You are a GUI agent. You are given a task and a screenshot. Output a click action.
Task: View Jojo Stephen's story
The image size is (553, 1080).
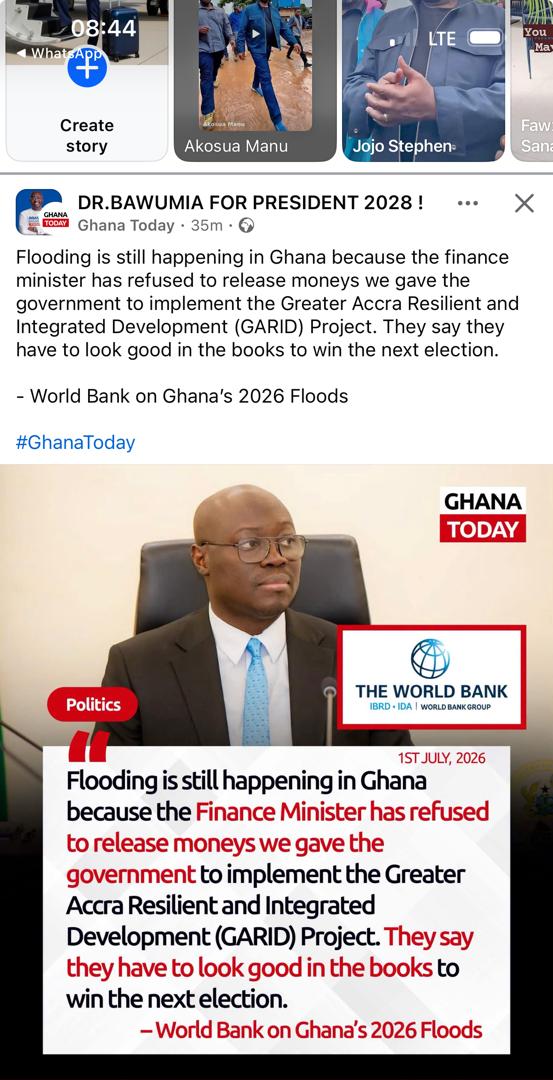[424, 81]
